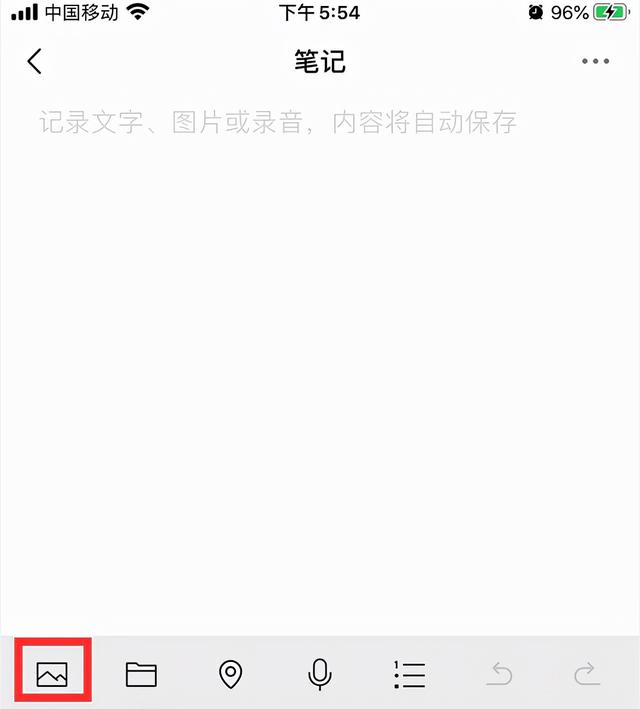Viewport: 640px width, 709px height.
Task: Insert a picture into the note
Action: (52, 675)
